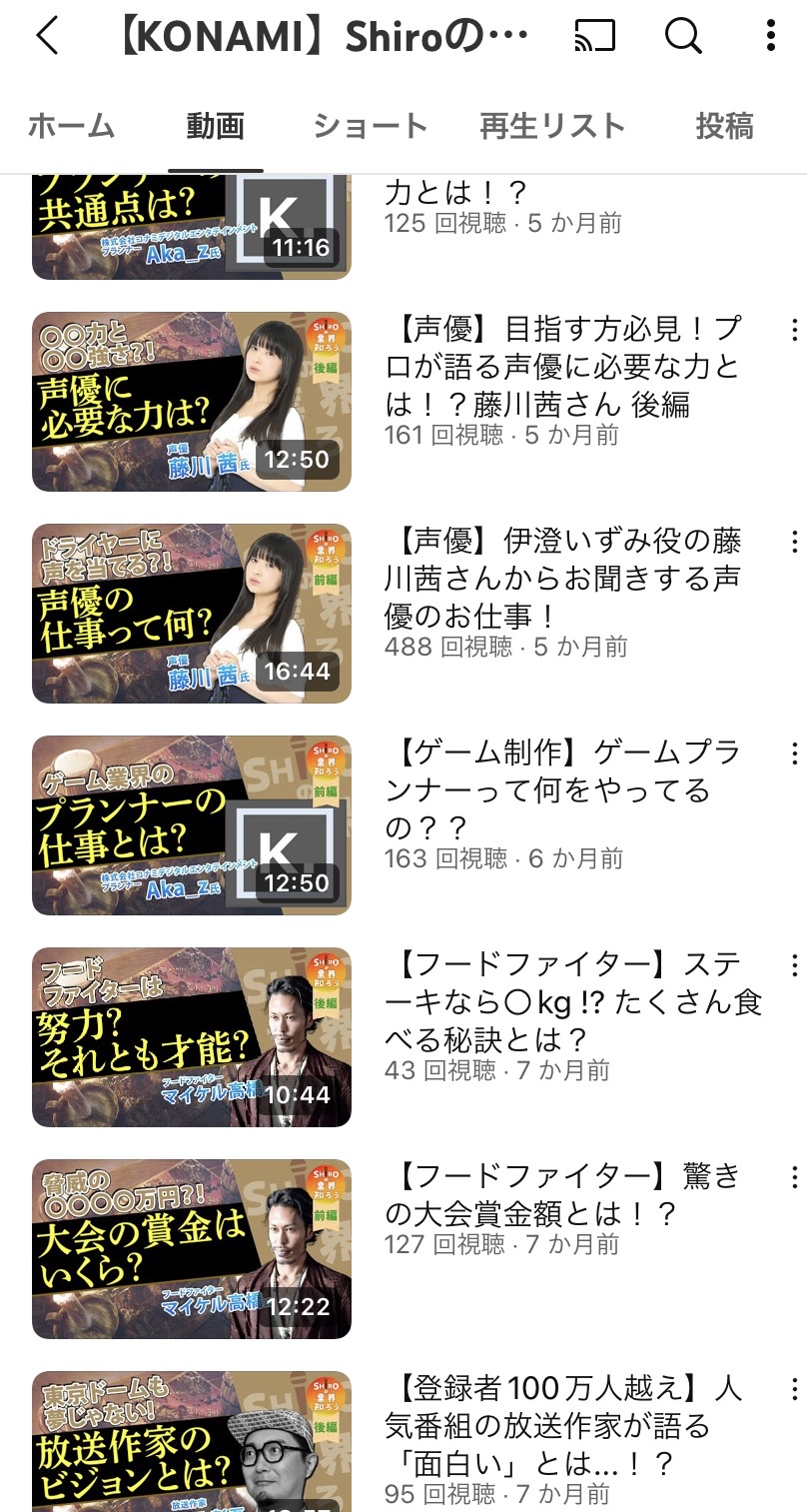Open options for 驚きの大会賞金額とは video
This screenshot has width=807, height=1512.
coord(794,1178)
